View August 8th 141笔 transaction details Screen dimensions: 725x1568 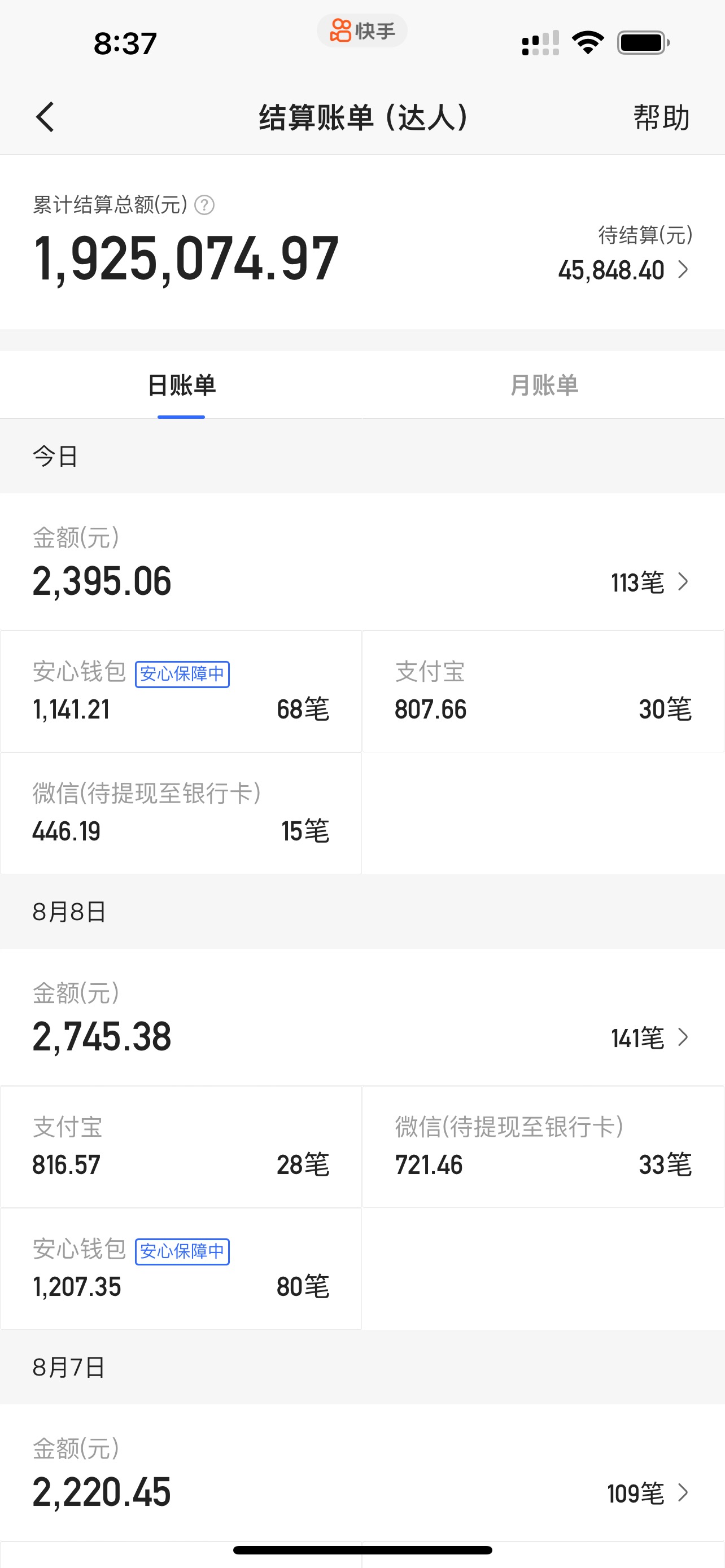click(x=649, y=1038)
